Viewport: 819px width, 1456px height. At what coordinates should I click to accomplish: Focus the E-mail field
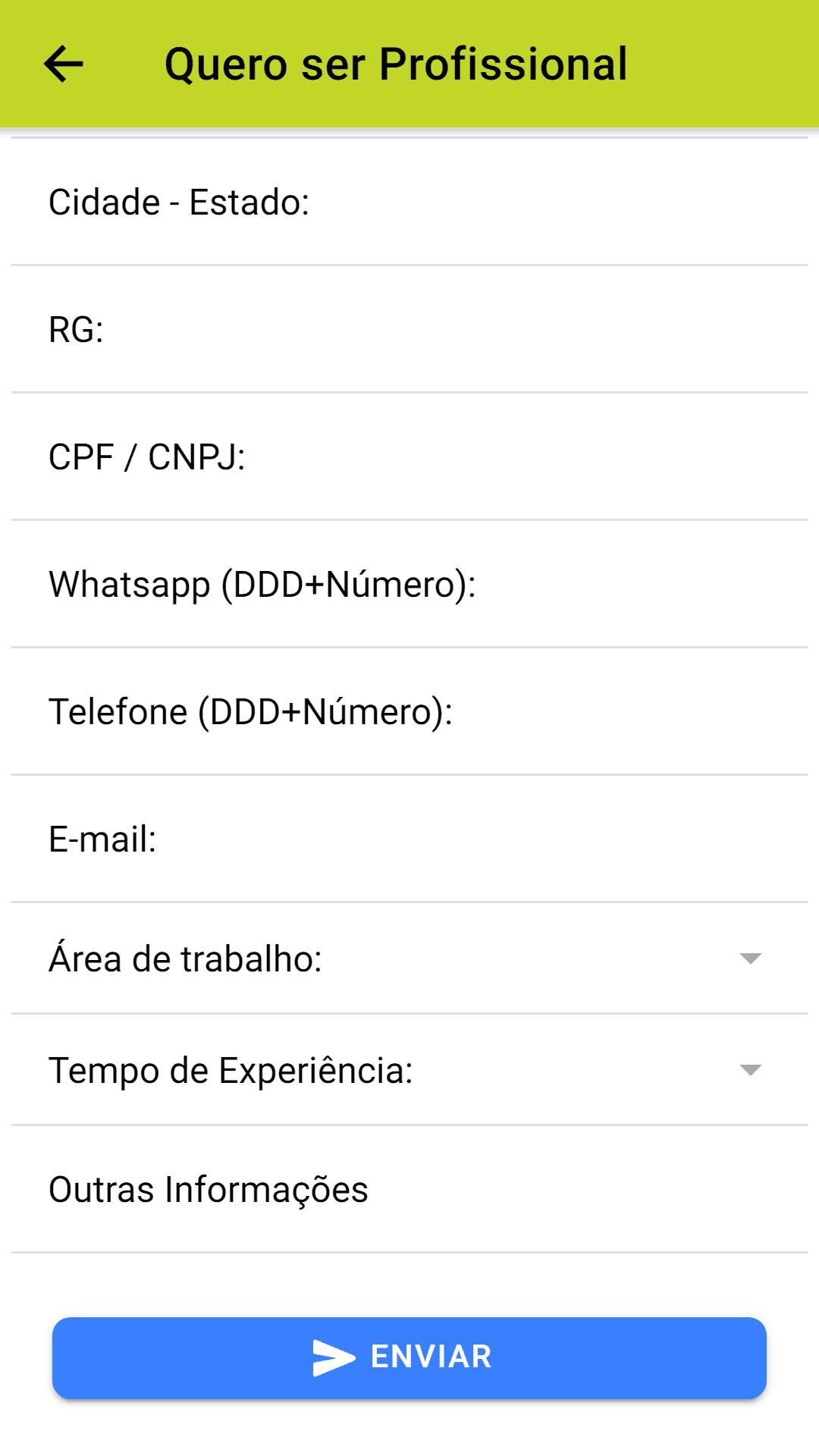[x=409, y=839]
